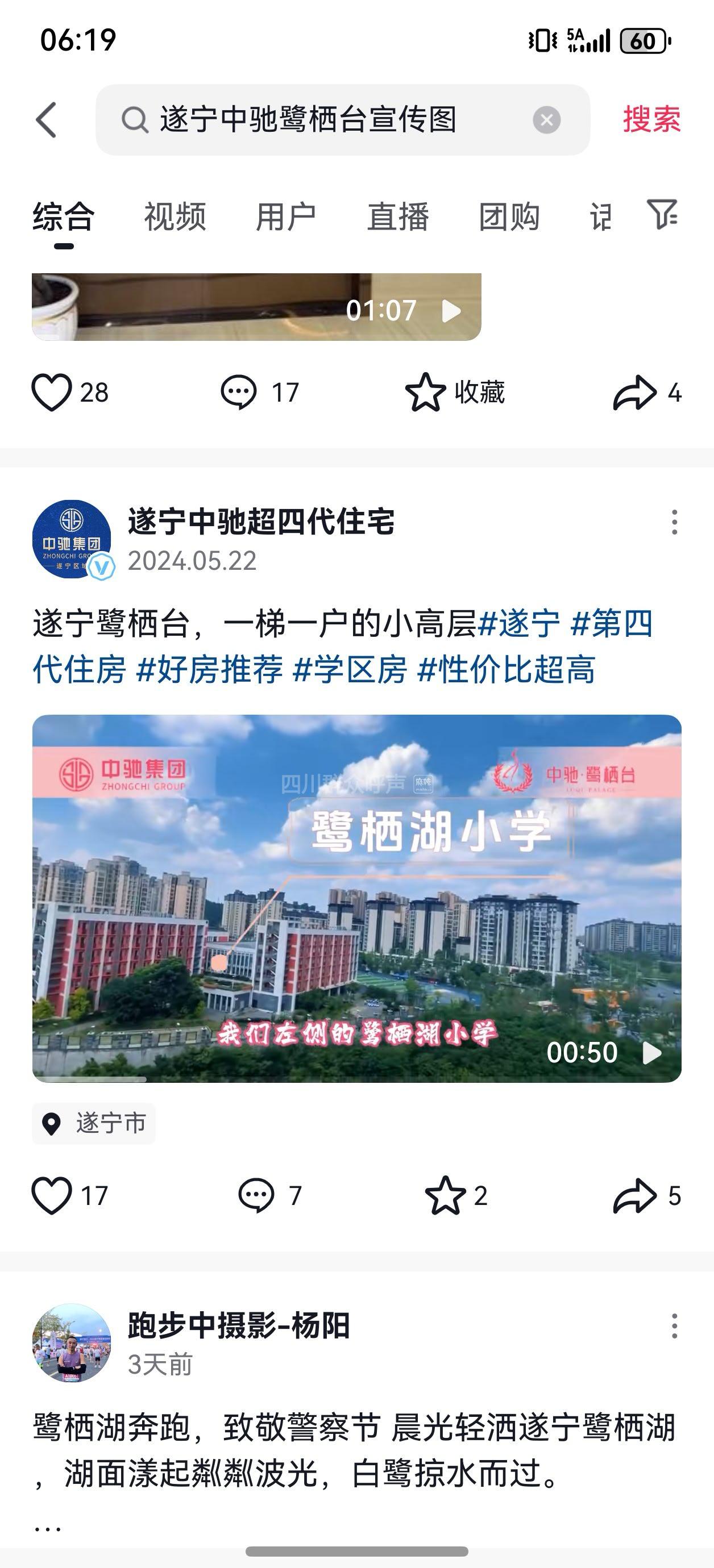
Task: Like the post with 28 likes
Action: (x=52, y=393)
